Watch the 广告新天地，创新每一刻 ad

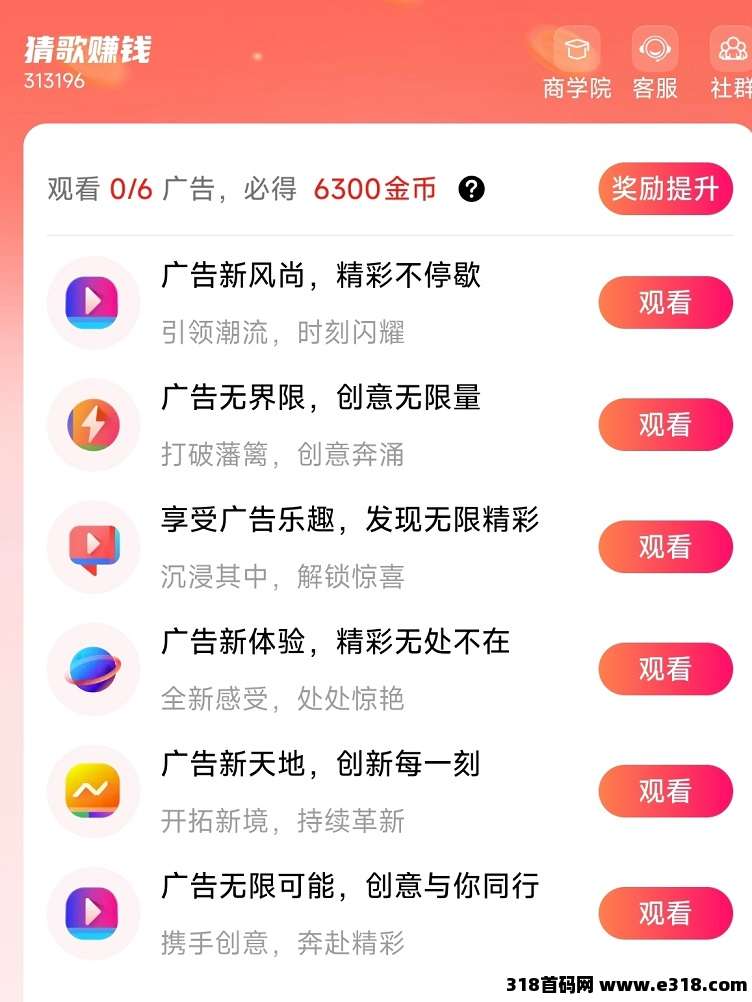665,791
